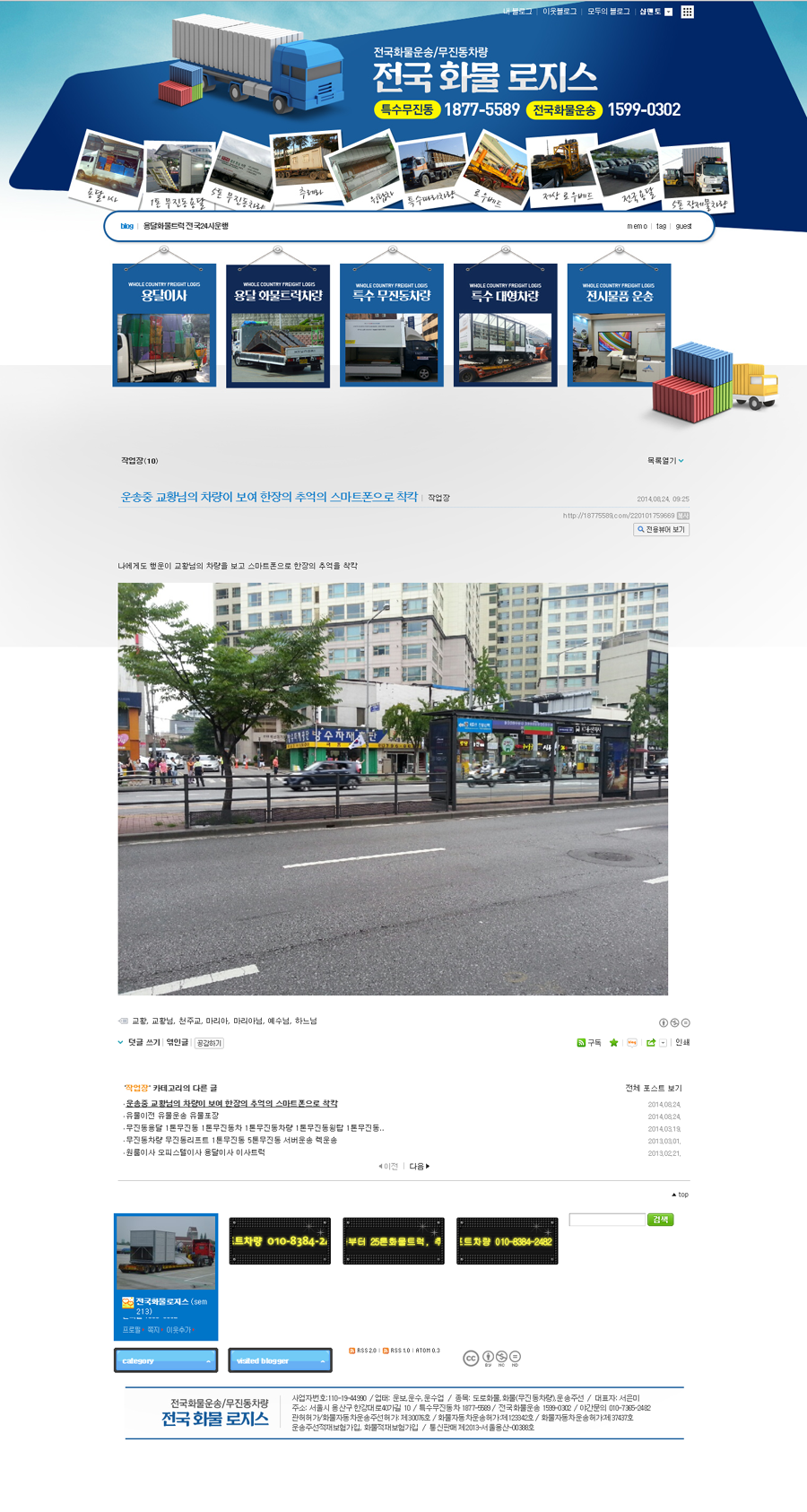Open the app grid icon in header
Viewport: 807px width, 1512px height.
(687, 12)
